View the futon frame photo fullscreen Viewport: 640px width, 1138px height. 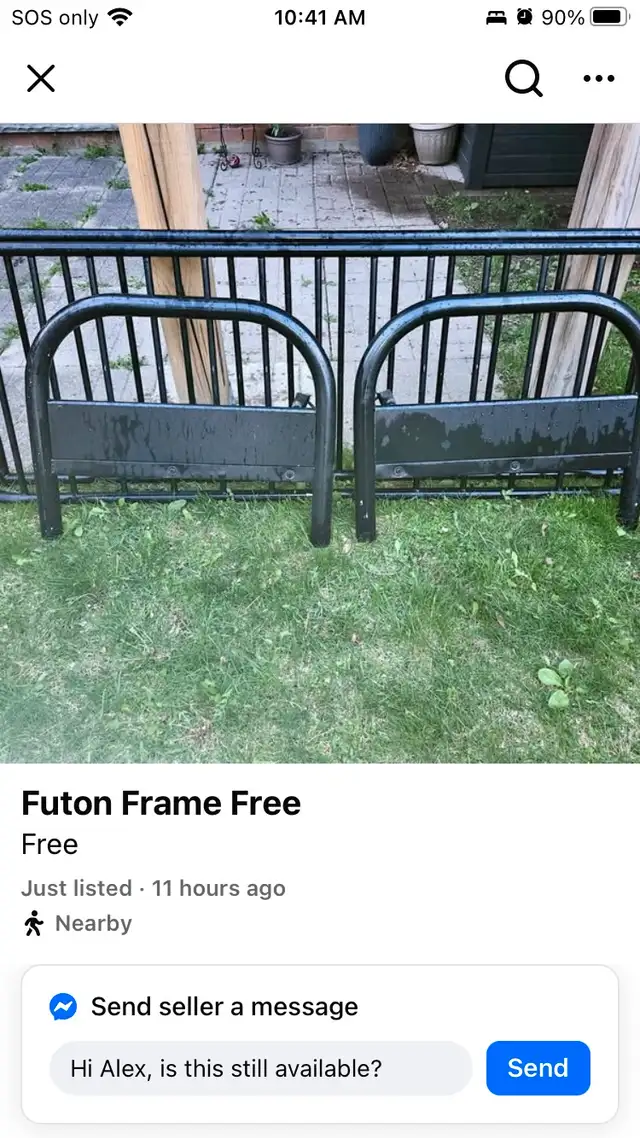click(320, 443)
